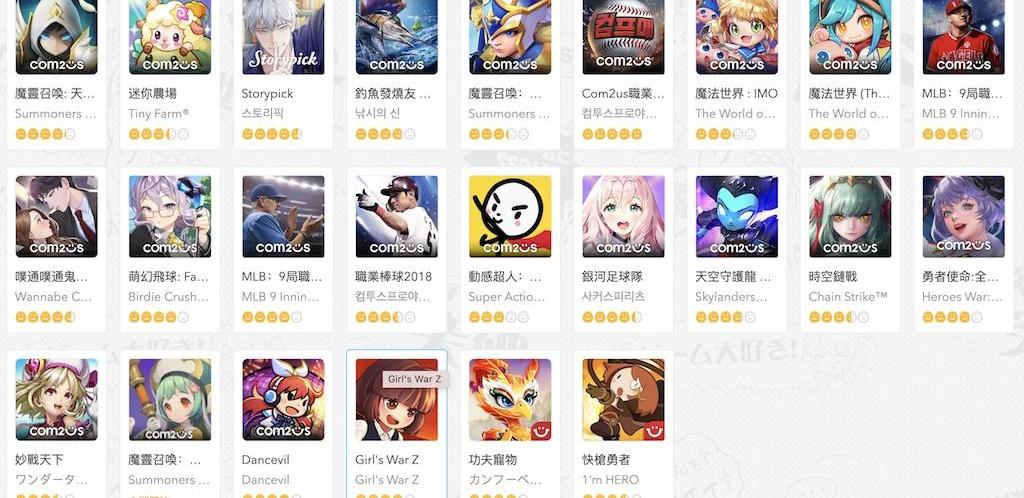Select the 釣魚發燒友 fishing game card
The width and height of the screenshot is (1024, 498).
[x=397, y=40]
